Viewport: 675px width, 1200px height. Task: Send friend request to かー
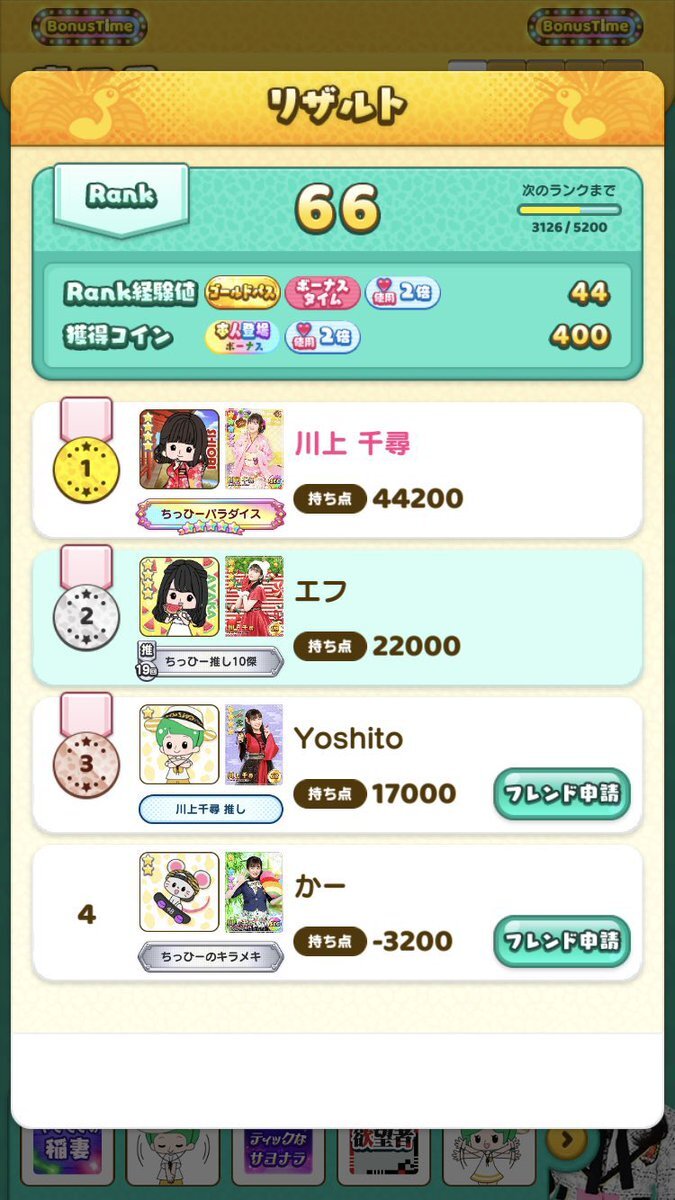pyautogui.click(x=562, y=941)
